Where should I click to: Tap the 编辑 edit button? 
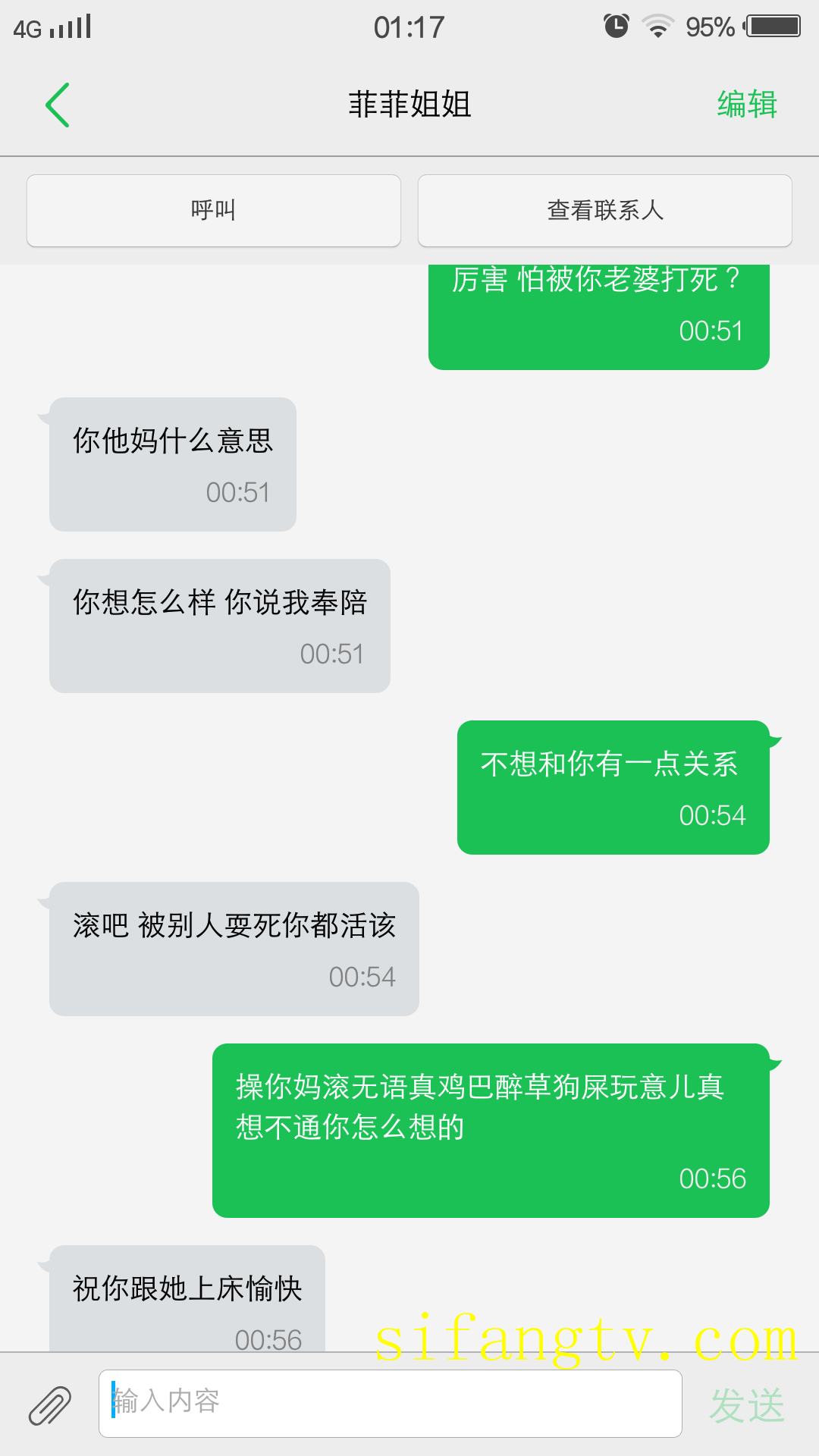coord(747,105)
